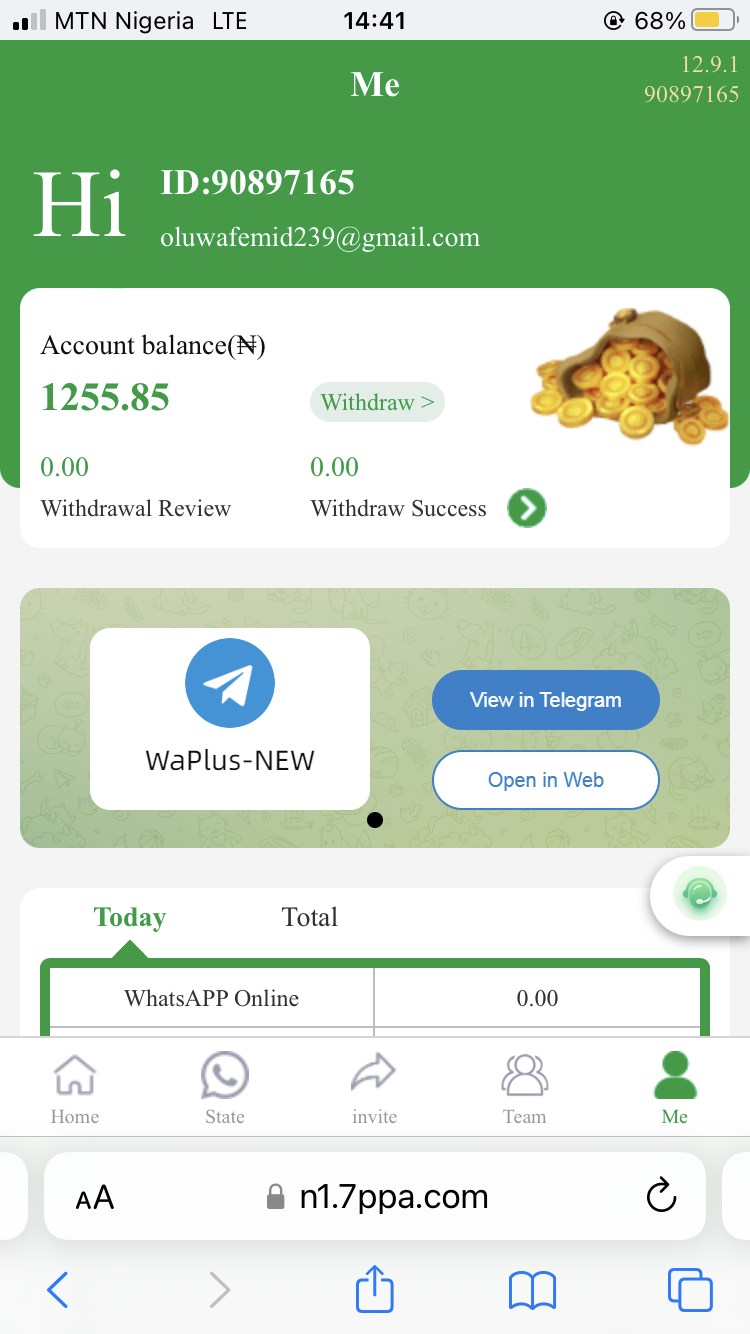Share this page from Safari toolbar
Screen dimensions: 750x1334
pyautogui.click(x=375, y=1289)
